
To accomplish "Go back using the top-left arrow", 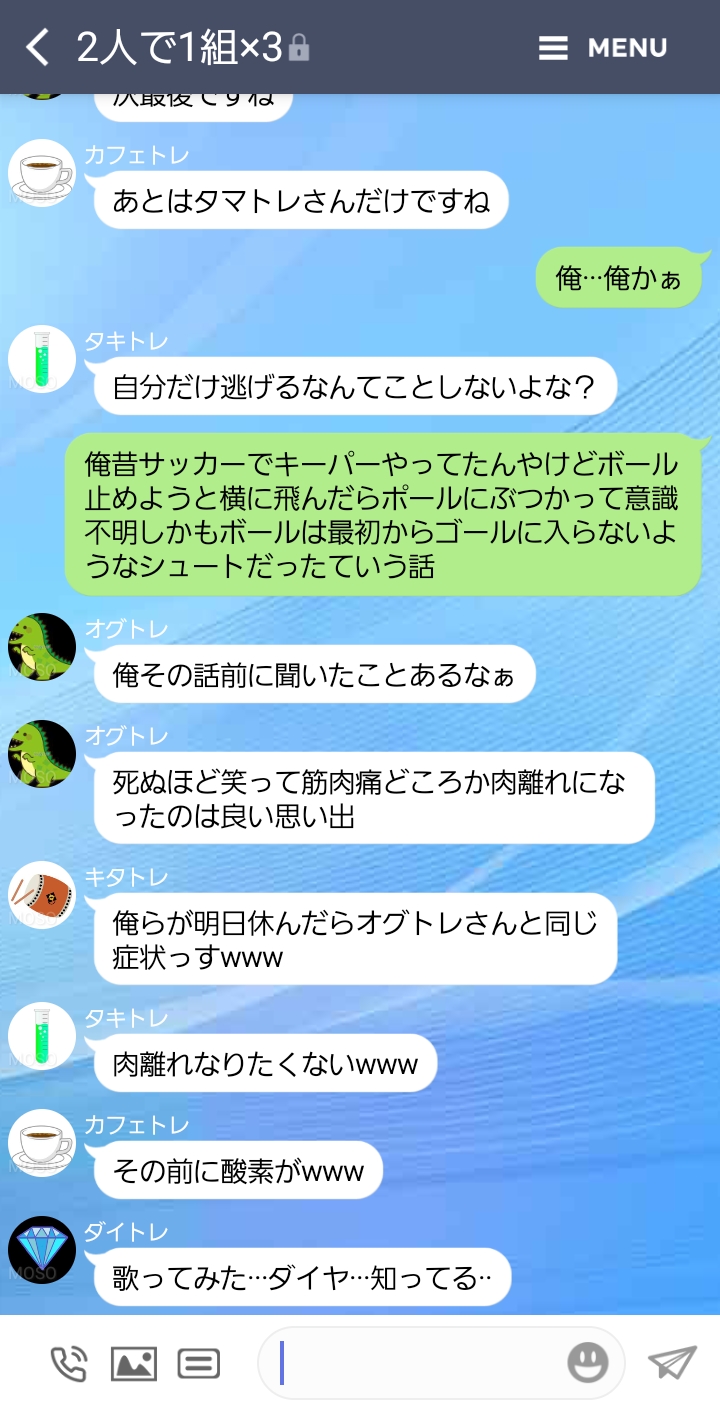I will (37, 47).
